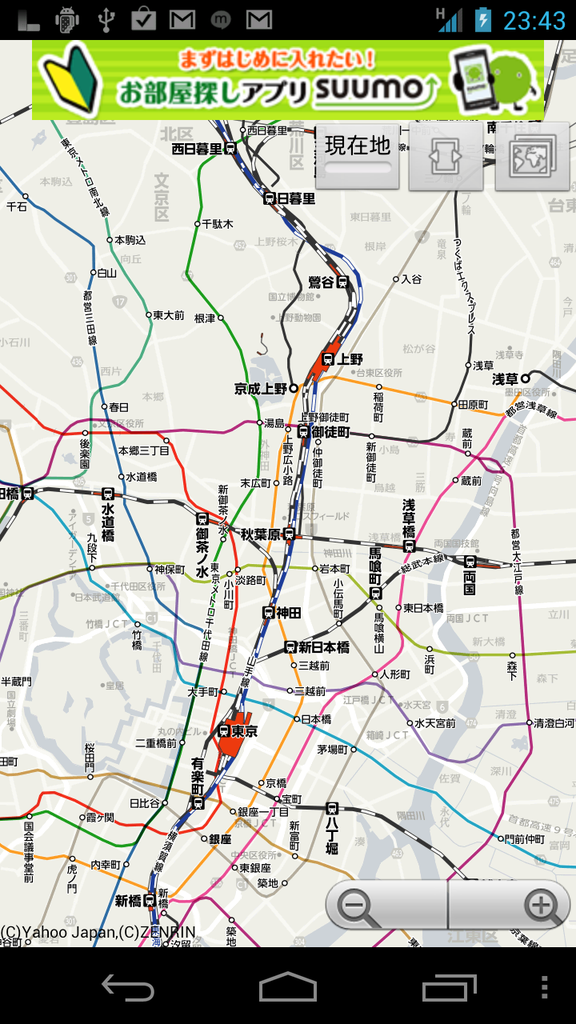Viewport: 576px width, 1024px height.
Task: Zoom in the map
Action: [509, 904]
